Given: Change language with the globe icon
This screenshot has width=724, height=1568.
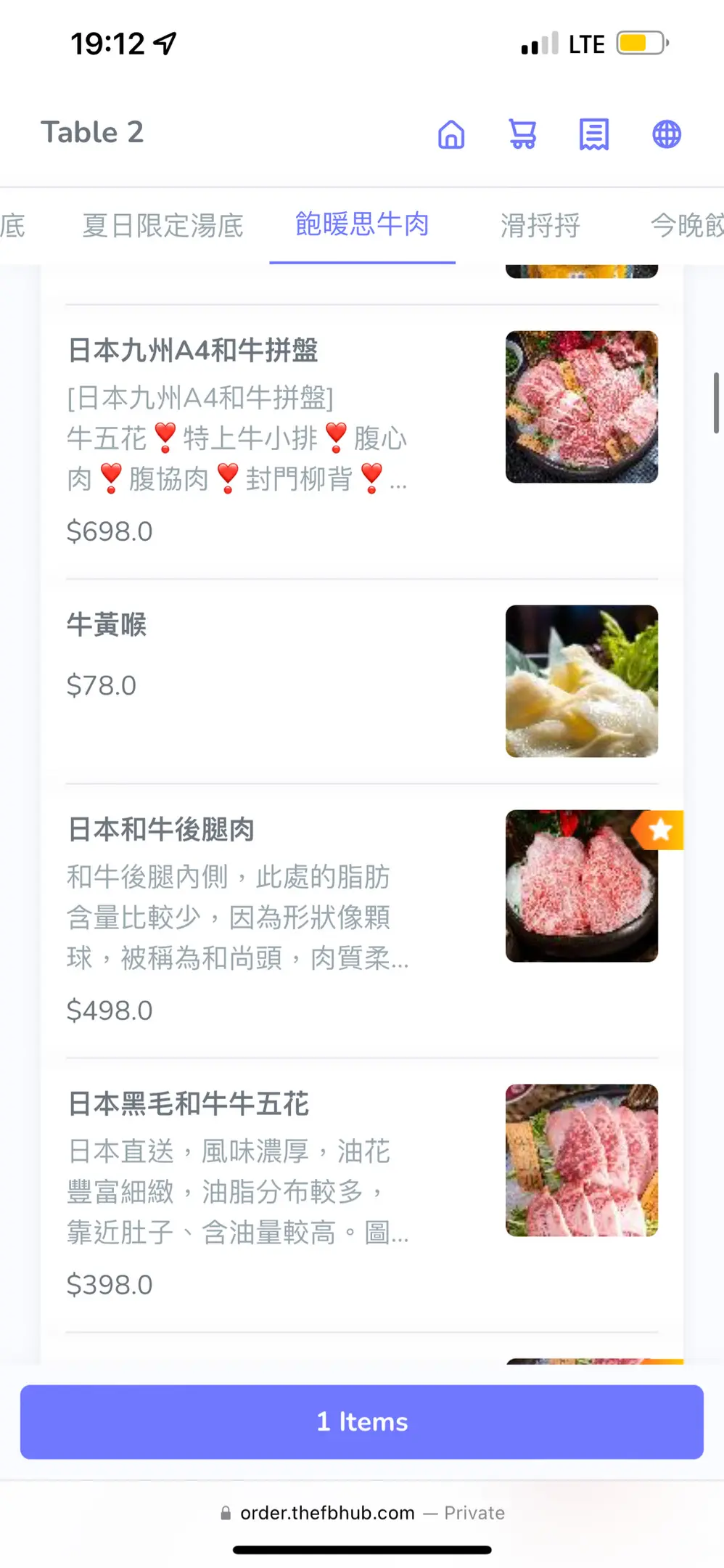Looking at the screenshot, I should point(666,134).
